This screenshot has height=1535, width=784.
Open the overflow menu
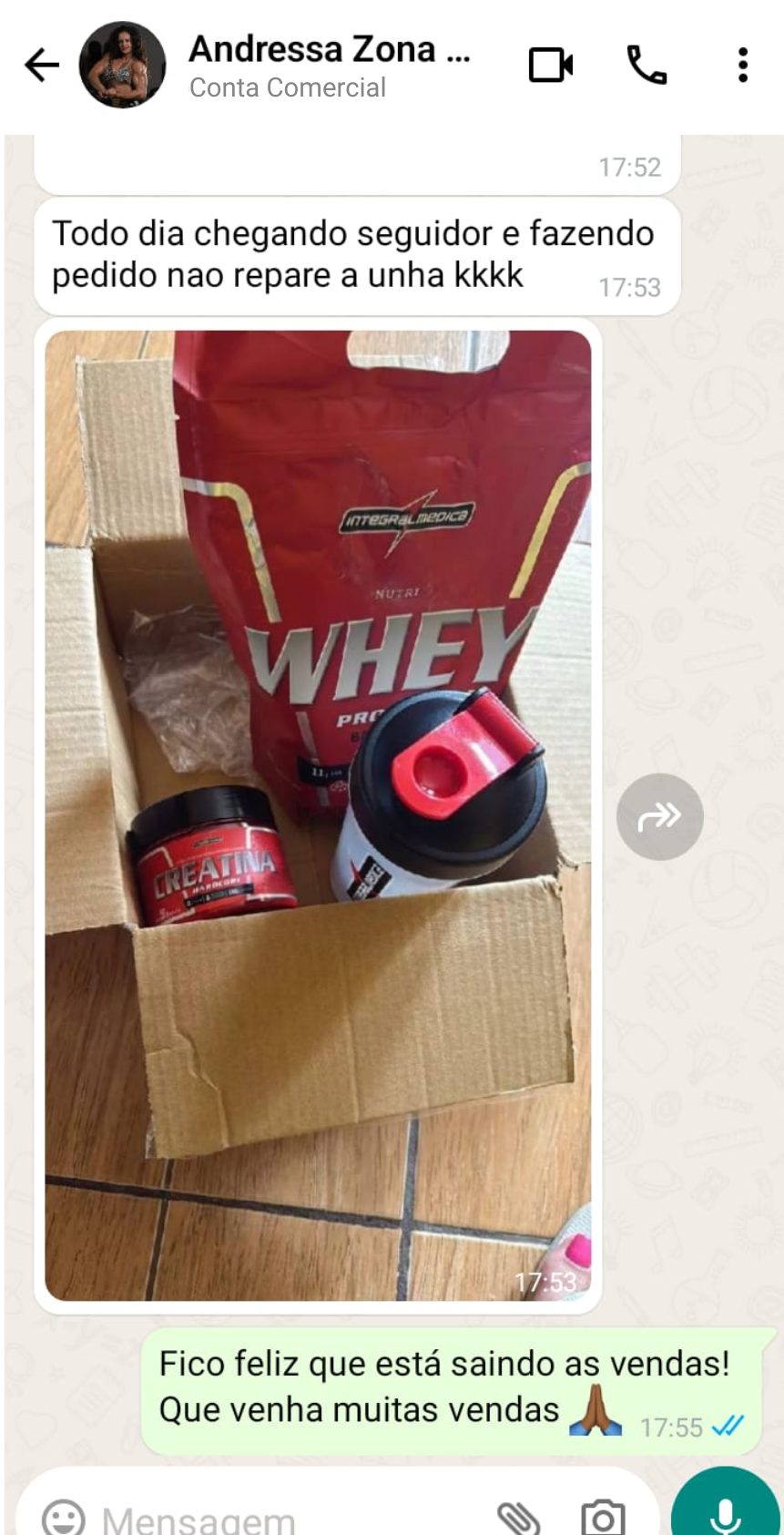pyautogui.click(x=743, y=66)
